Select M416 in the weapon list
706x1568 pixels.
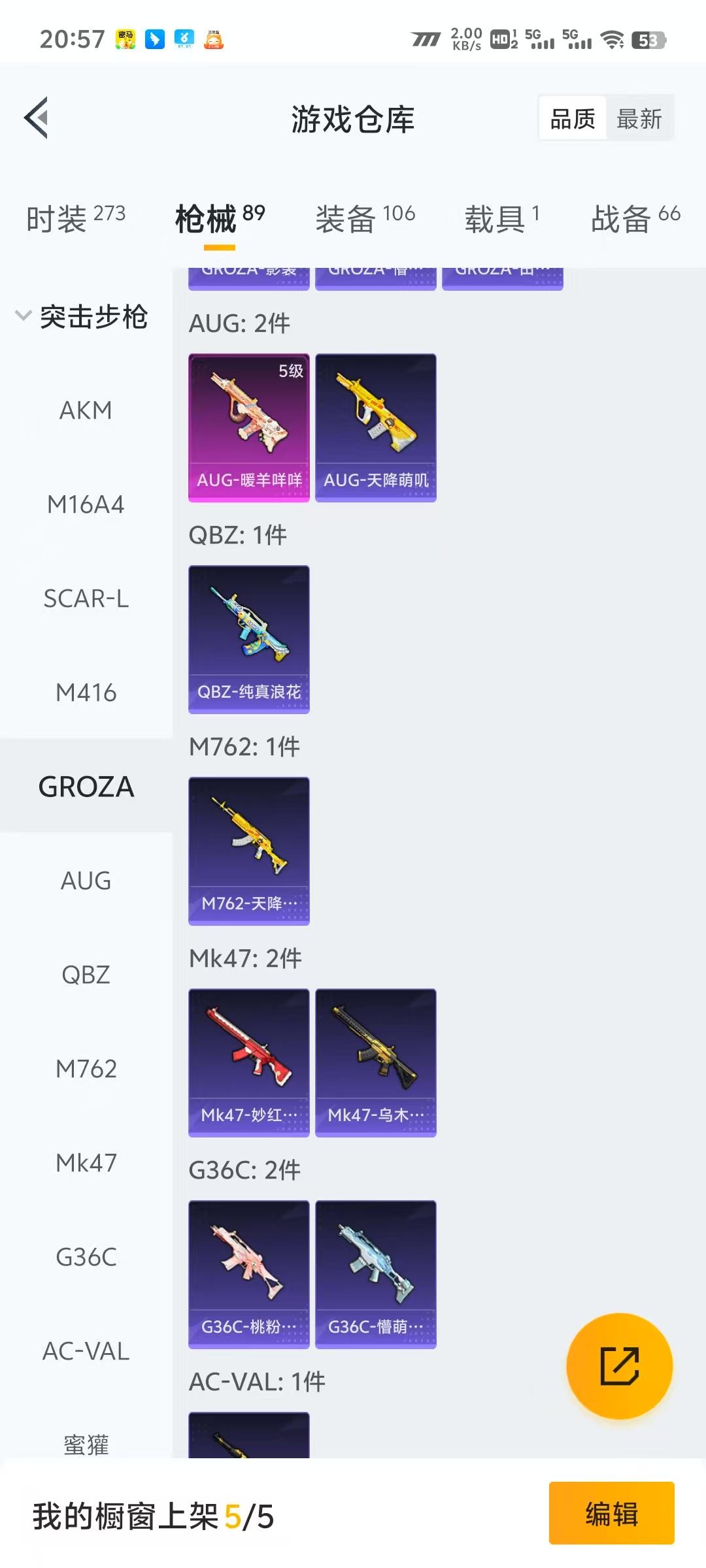click(86, 693)
